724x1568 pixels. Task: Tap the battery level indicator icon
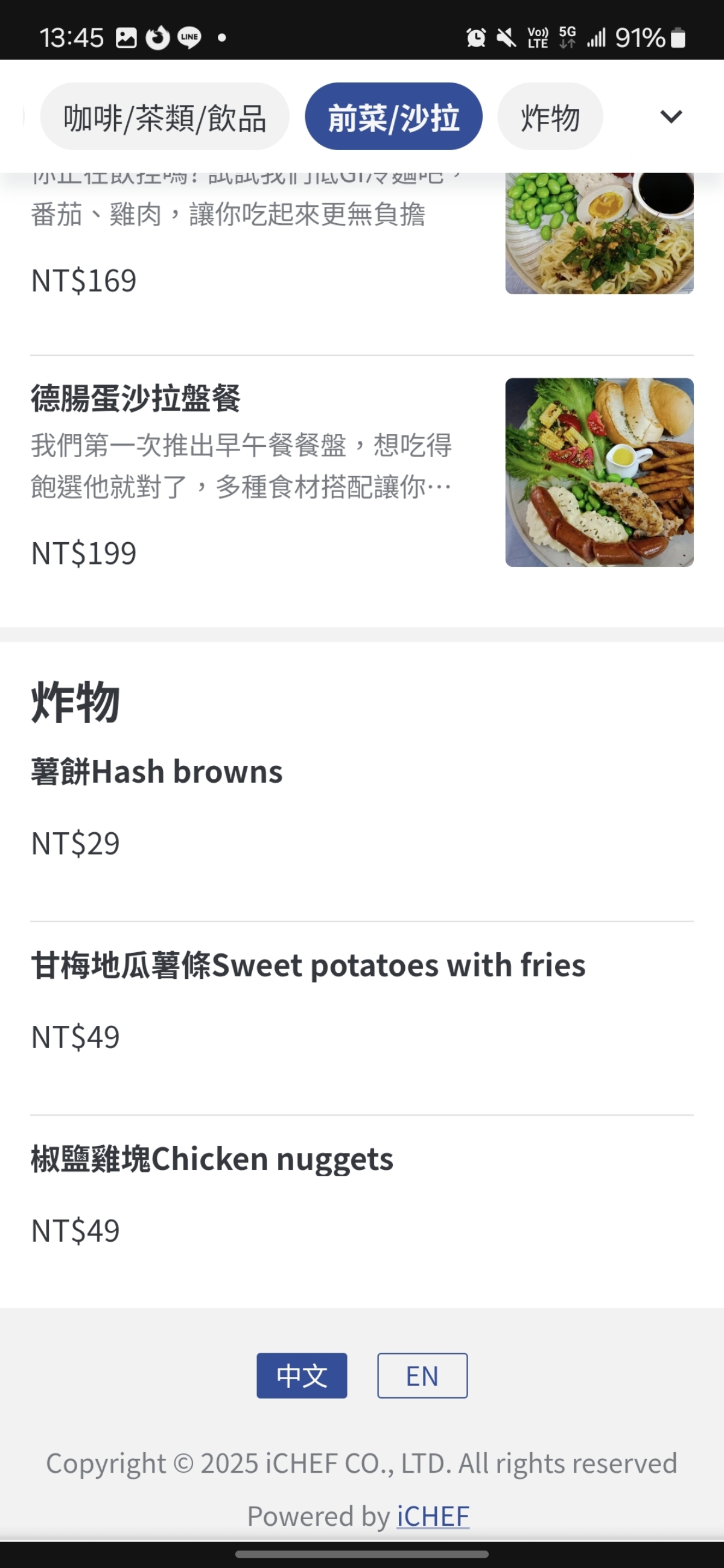pos(678,37)
